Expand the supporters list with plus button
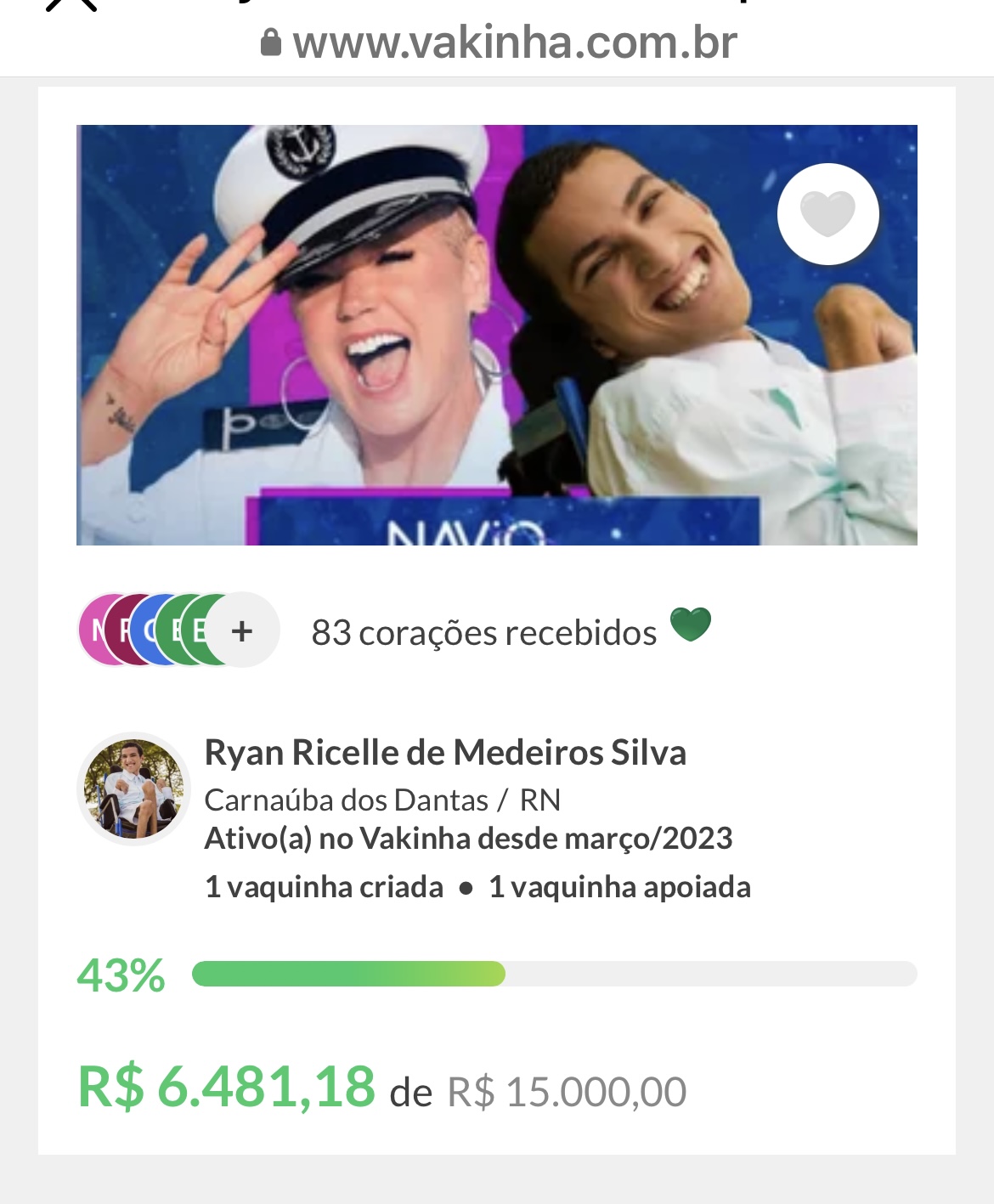This screenshot has width=994, height=1204. pyautogui.click(x=243, y=630)
